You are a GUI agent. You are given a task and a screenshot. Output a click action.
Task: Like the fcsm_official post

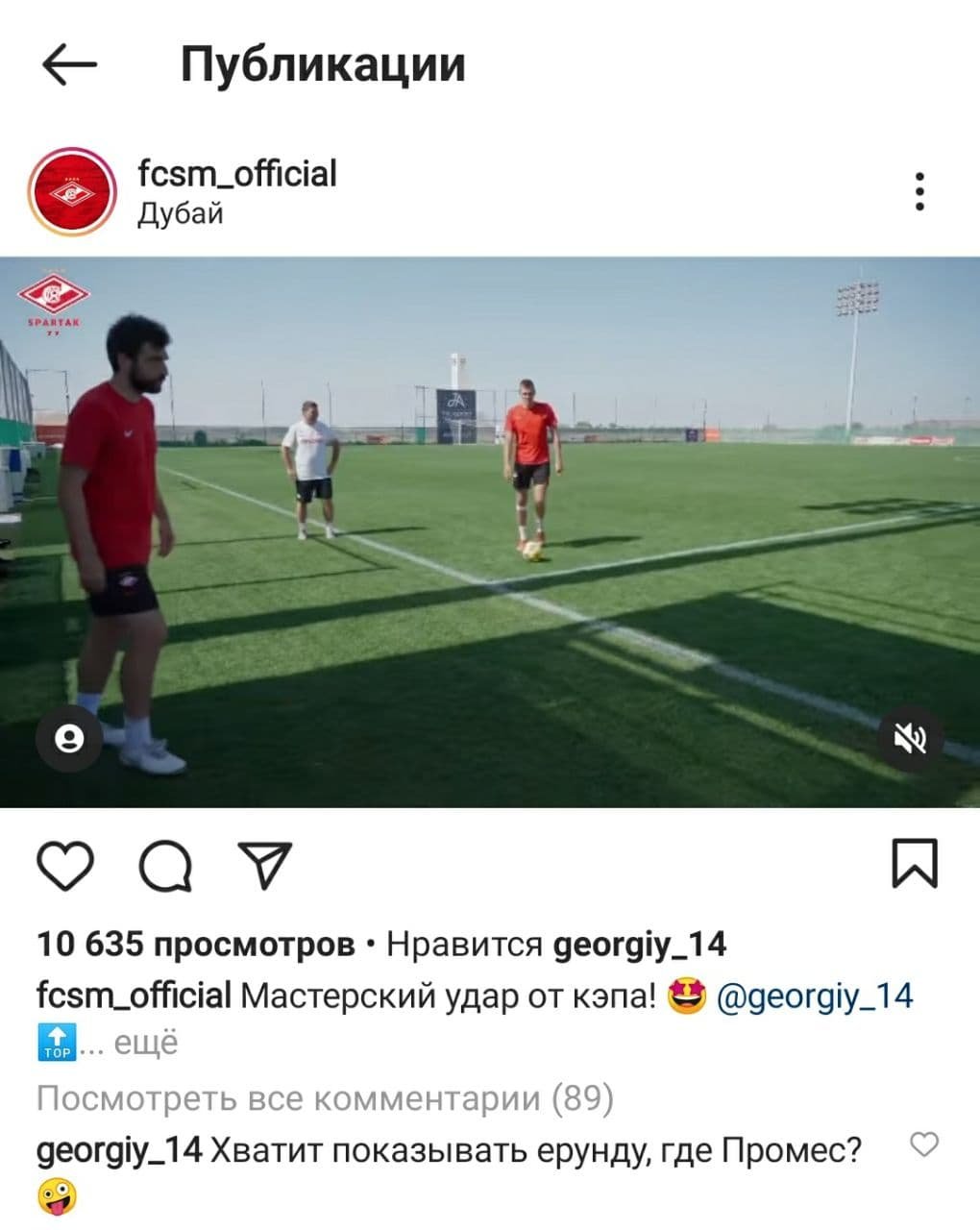[65, 865]
